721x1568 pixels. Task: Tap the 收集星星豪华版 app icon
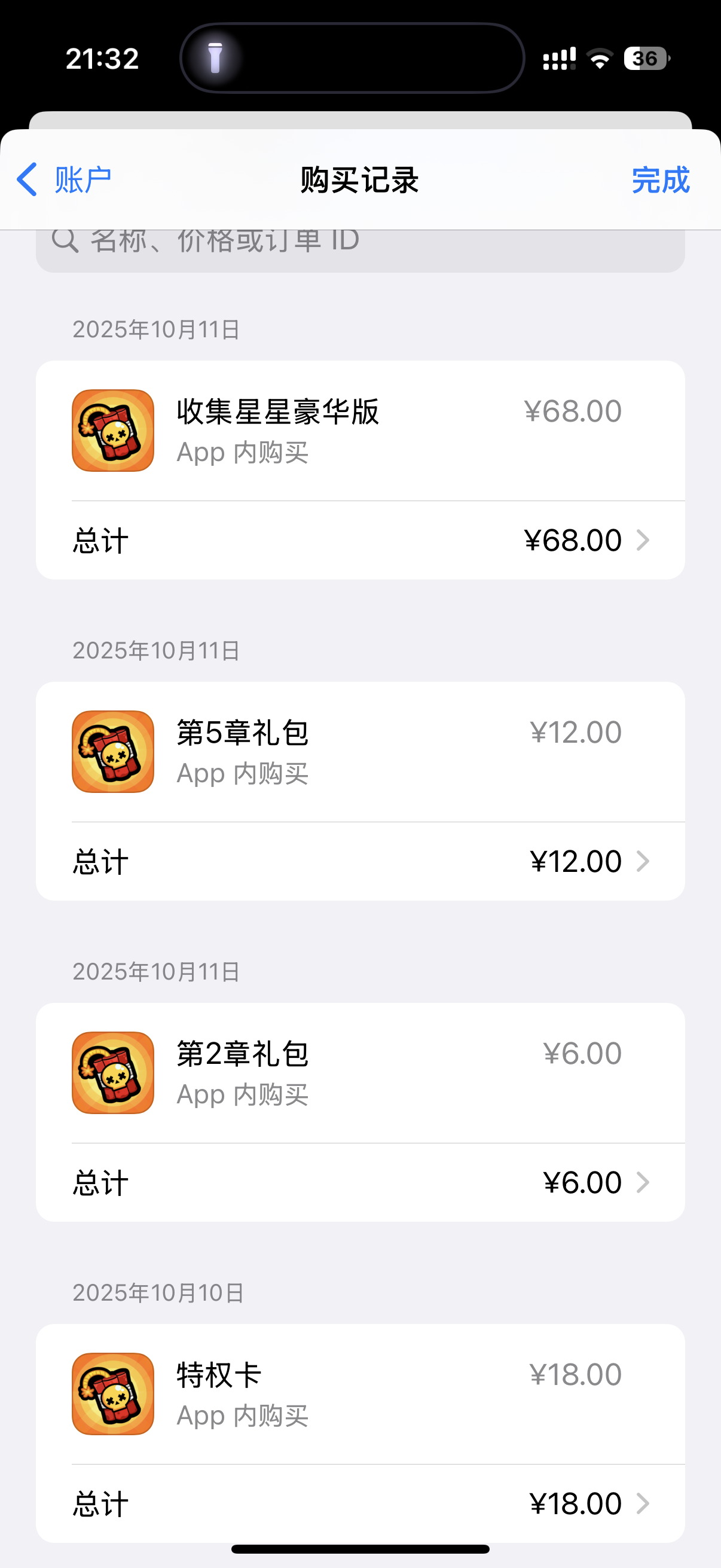click(x=112, y=431)
